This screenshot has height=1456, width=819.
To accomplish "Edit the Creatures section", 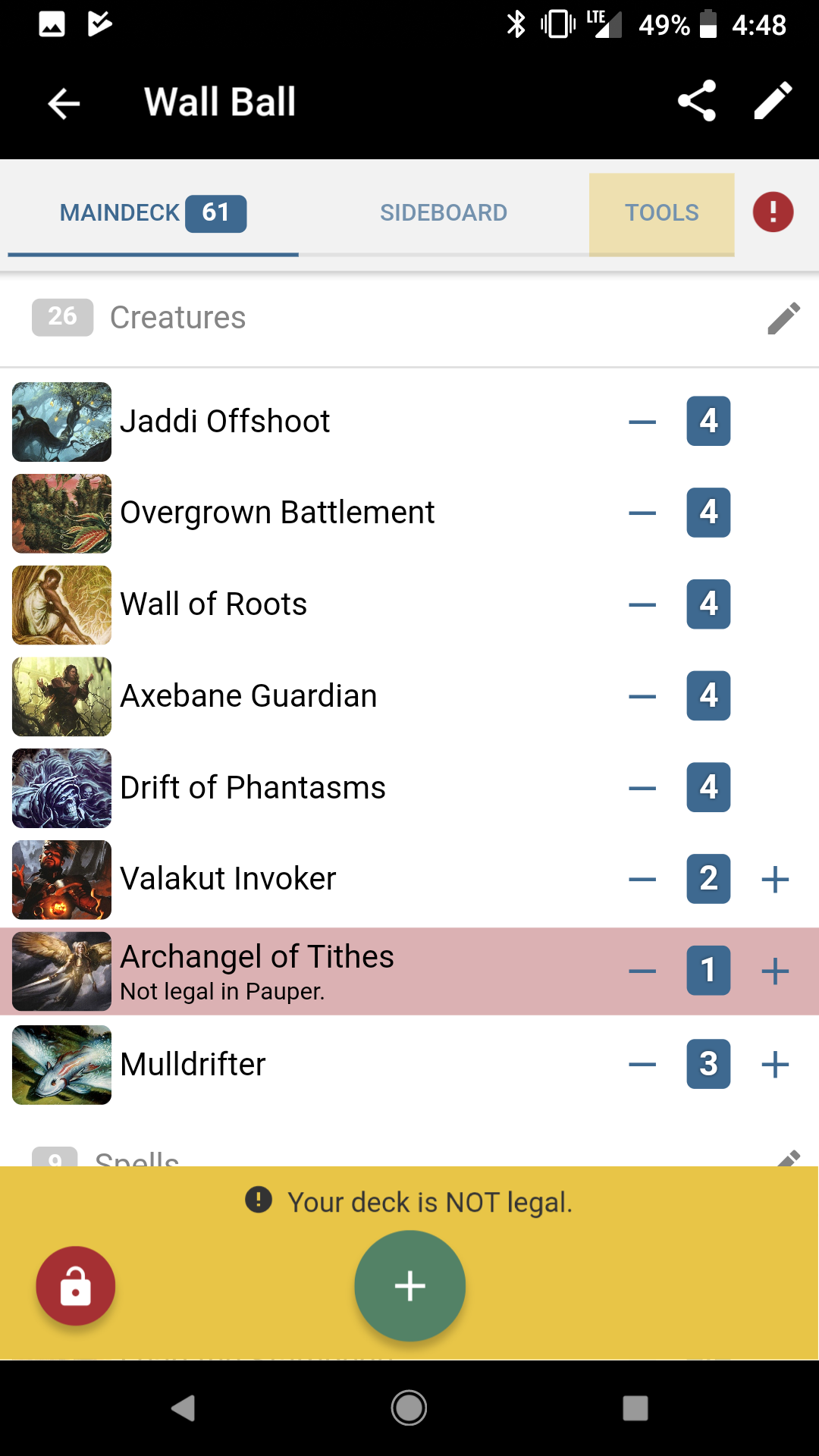I will 783,318.
